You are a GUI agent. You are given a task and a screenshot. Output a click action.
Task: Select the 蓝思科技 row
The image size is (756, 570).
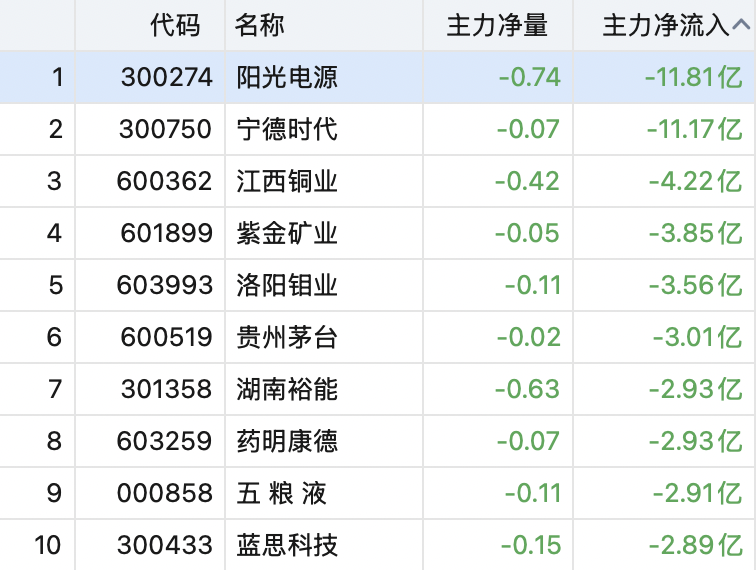(x=378, y=545)
